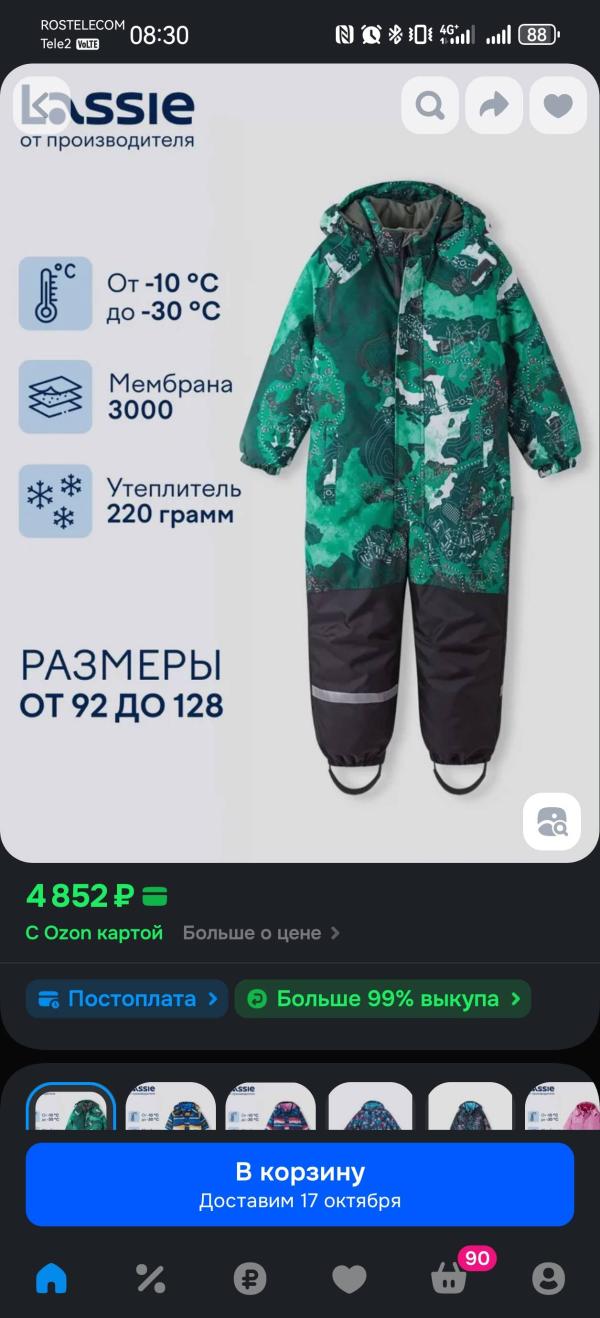
Task: Choose the blue-yellow striped color variant
Action: pyautogui.click(x=170, y=1108)
